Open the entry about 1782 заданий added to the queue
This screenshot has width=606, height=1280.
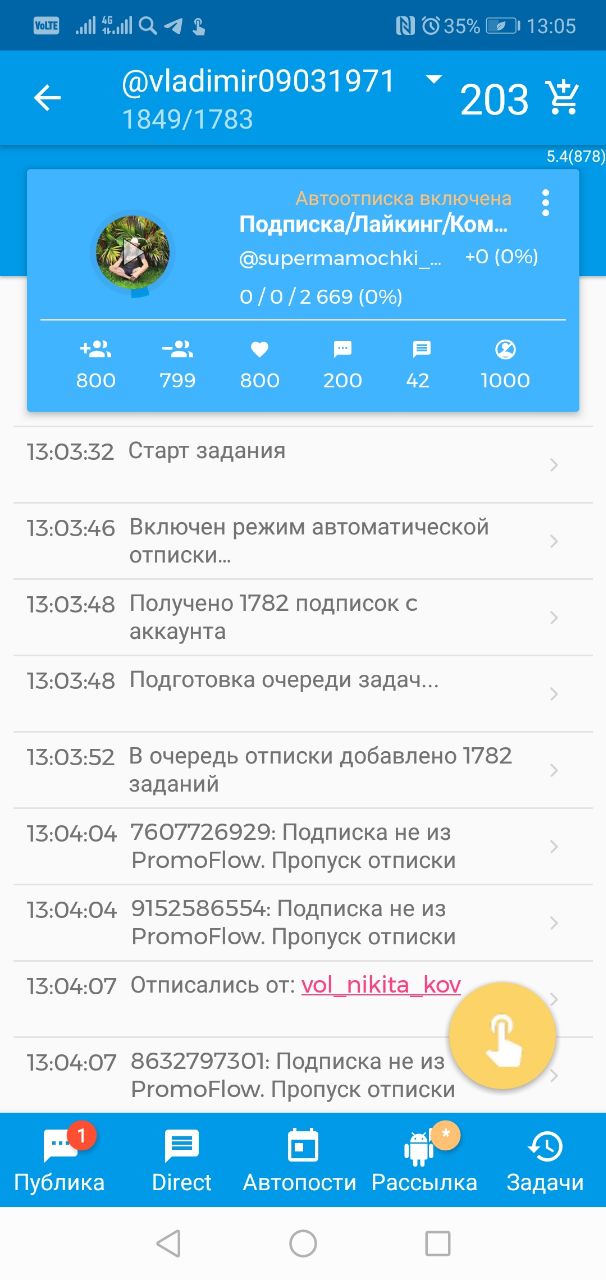pos(303,770)
